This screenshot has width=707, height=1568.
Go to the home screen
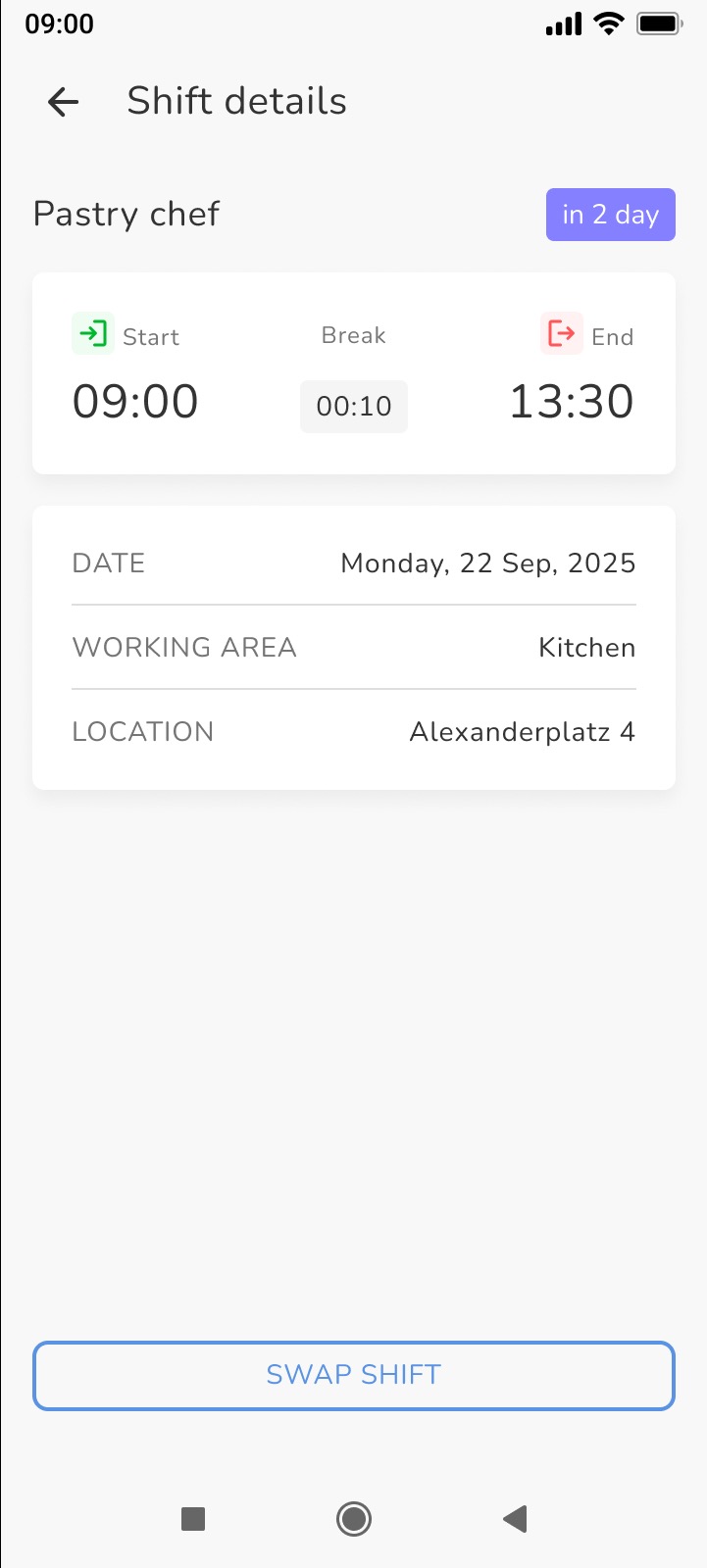(x=353, y=1519)
